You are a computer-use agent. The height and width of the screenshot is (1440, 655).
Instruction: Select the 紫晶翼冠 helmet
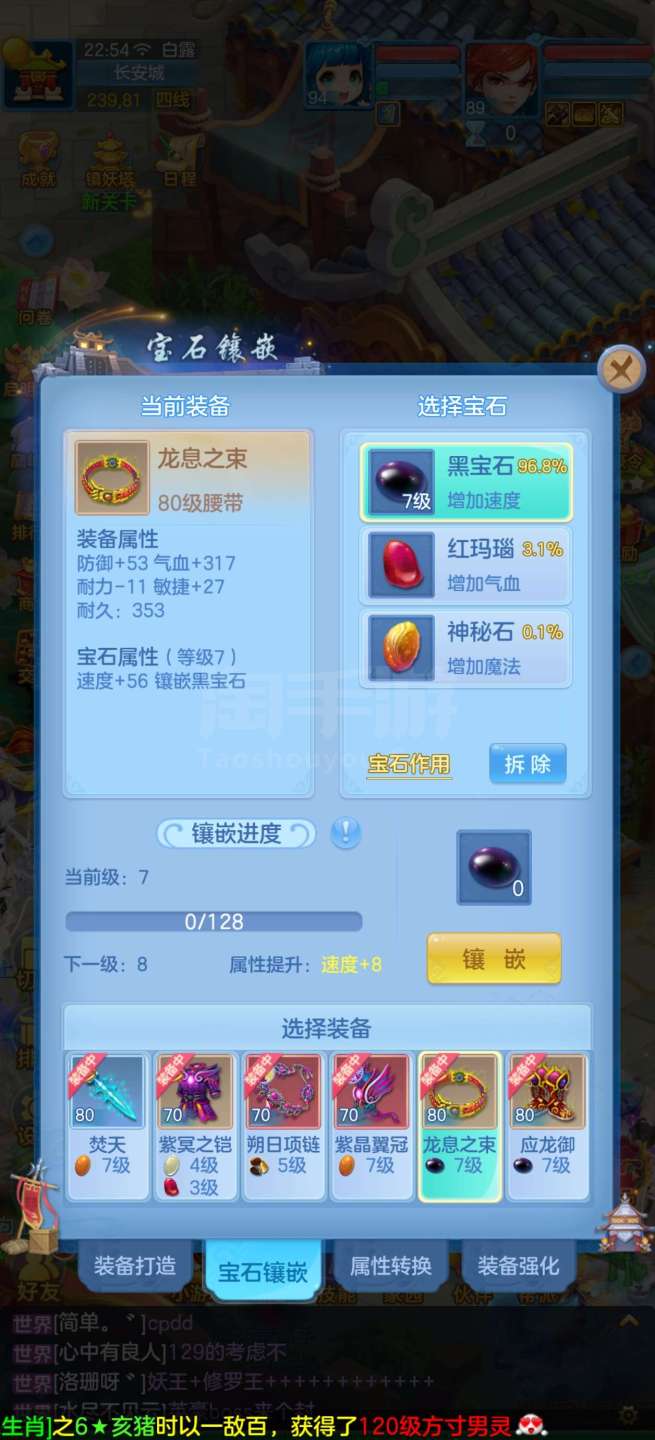(x=371, y=1124)
